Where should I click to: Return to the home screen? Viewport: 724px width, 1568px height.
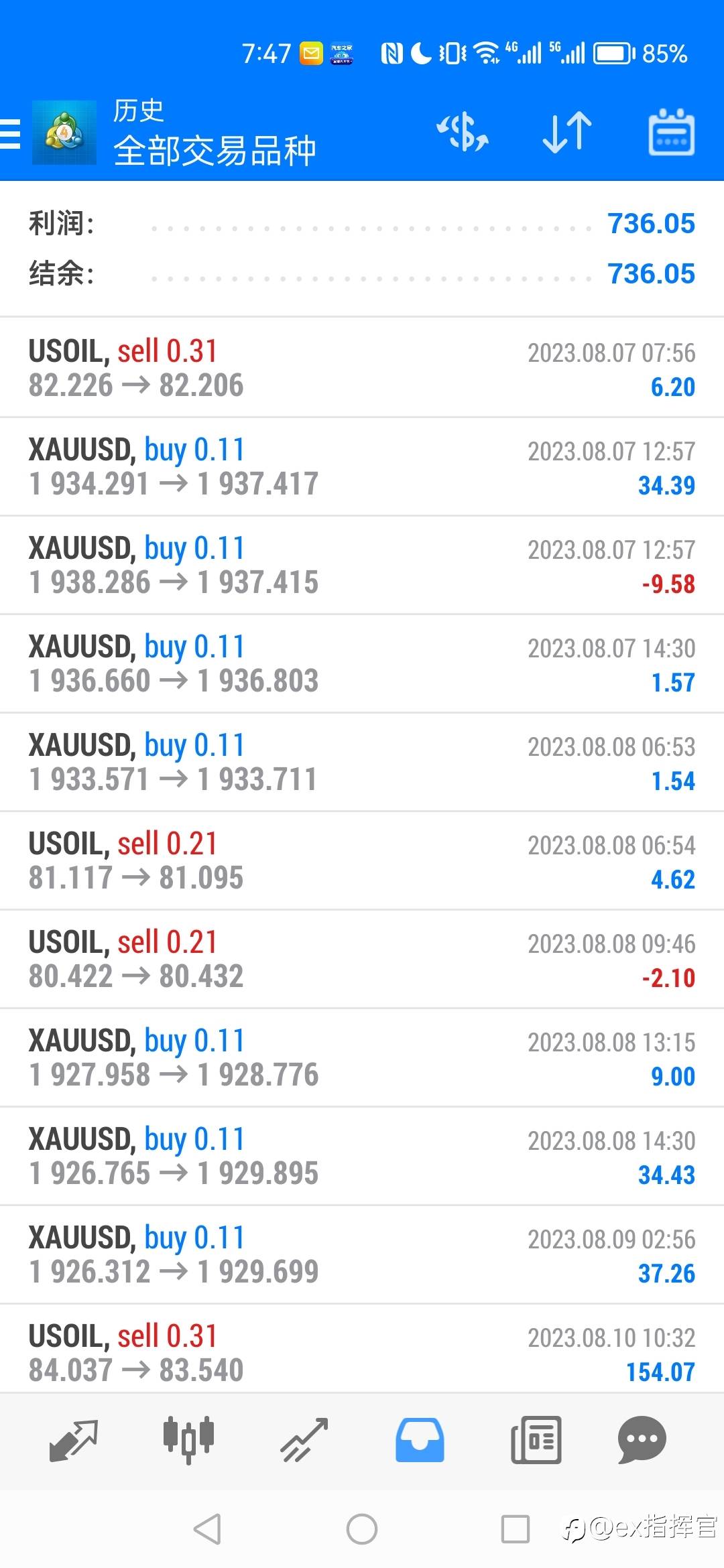(362, 1529)
